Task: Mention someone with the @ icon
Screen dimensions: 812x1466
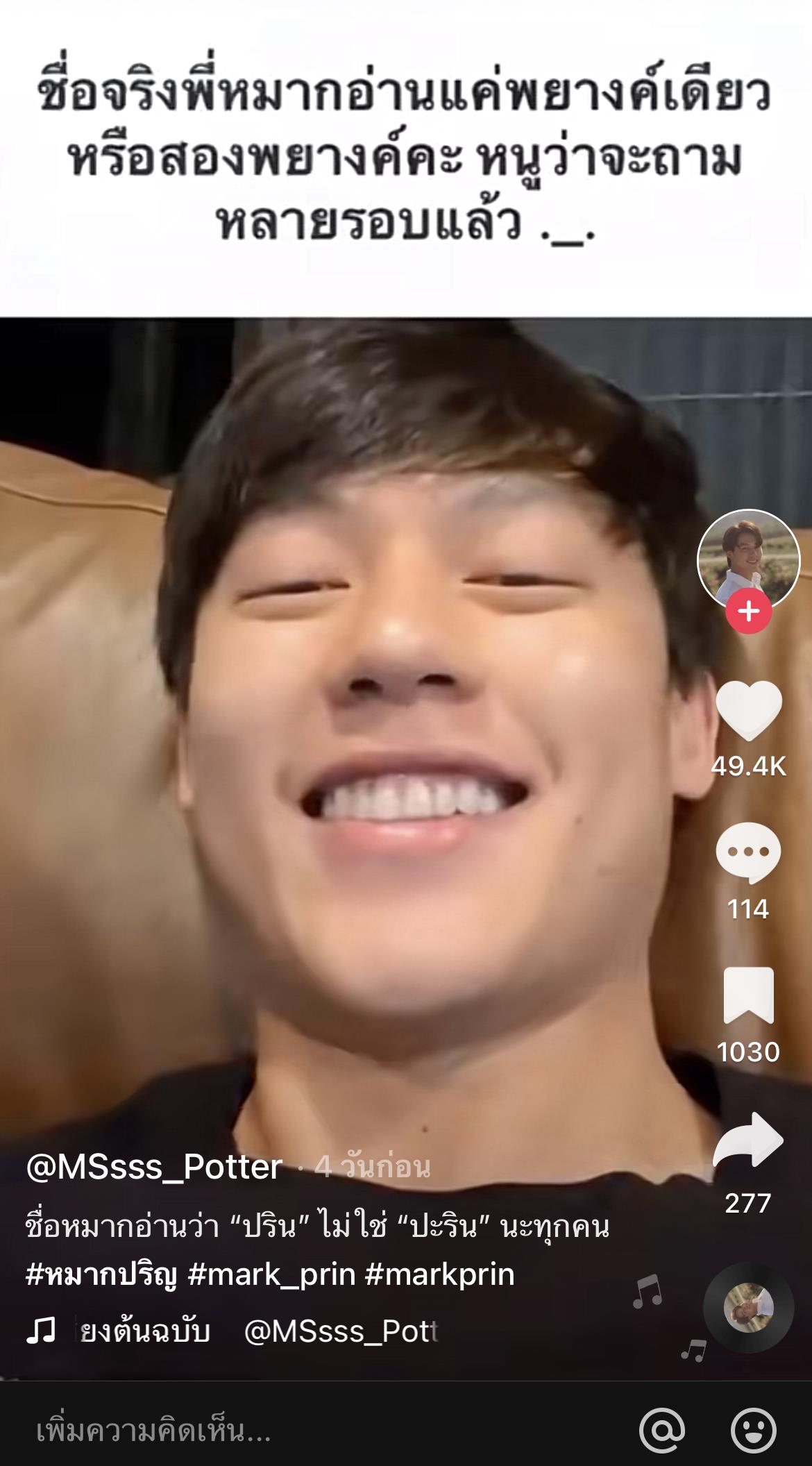Action: coord(661,1431)
